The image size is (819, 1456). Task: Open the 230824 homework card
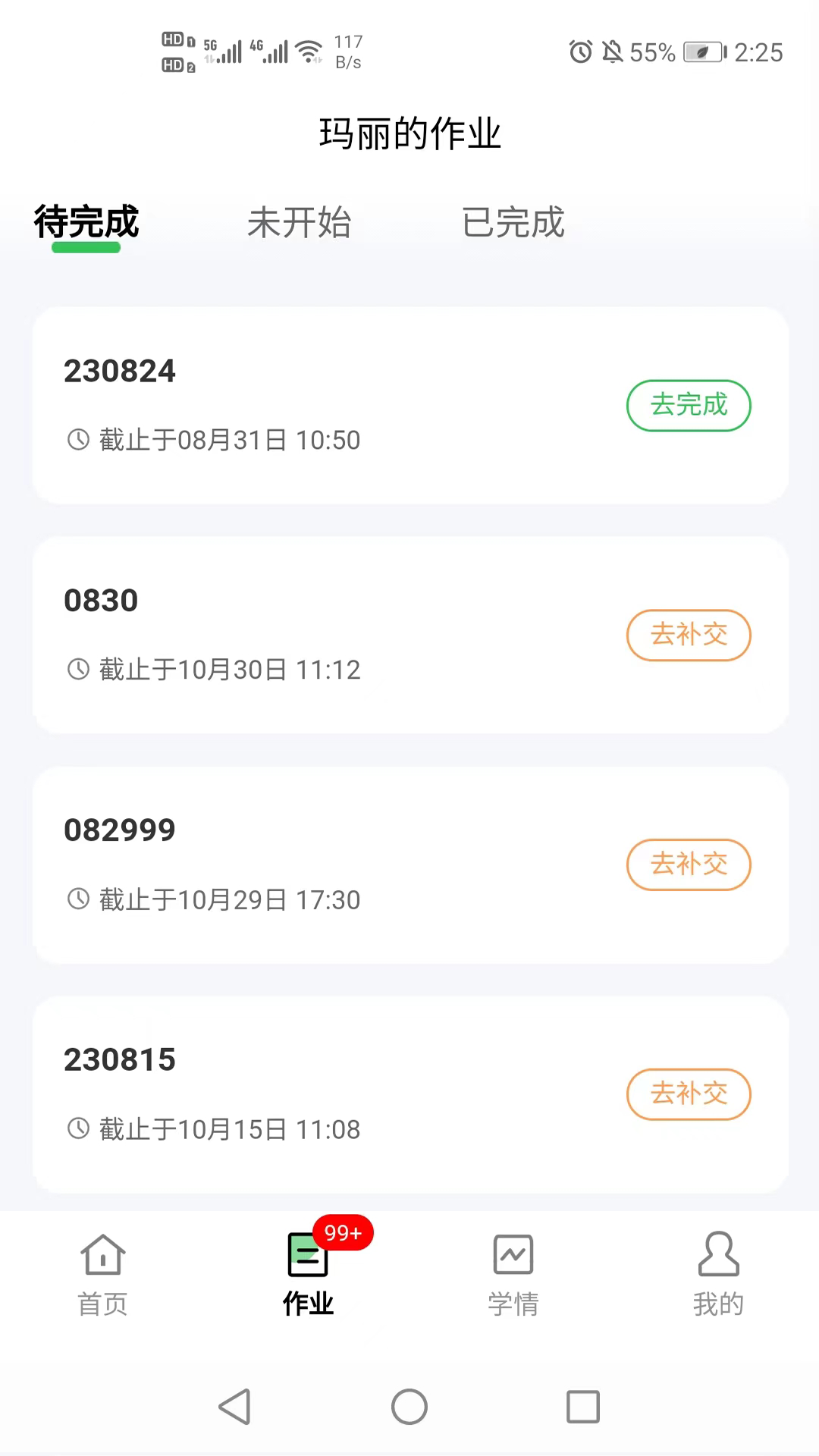click(410, 406)
